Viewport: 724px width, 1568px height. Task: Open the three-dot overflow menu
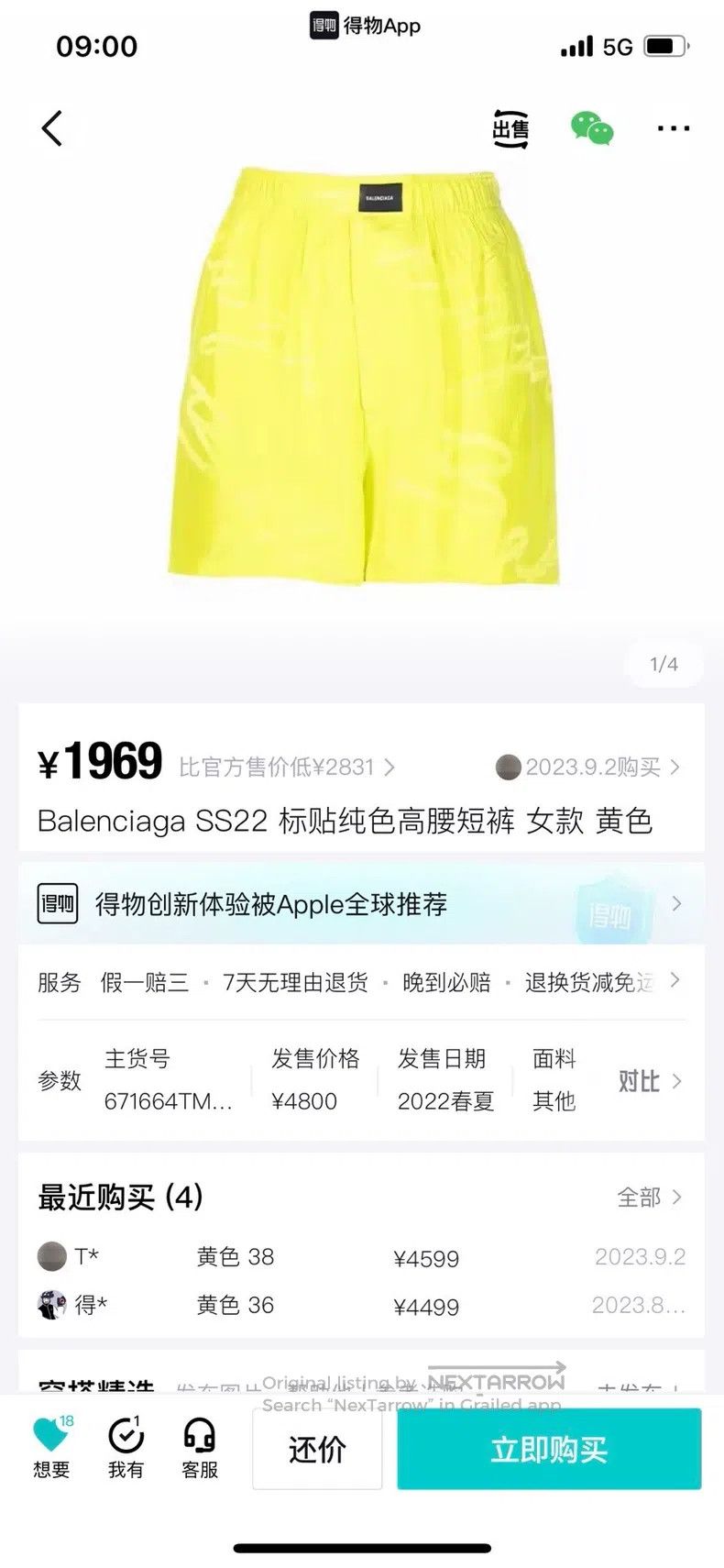[x=674, y=128]
